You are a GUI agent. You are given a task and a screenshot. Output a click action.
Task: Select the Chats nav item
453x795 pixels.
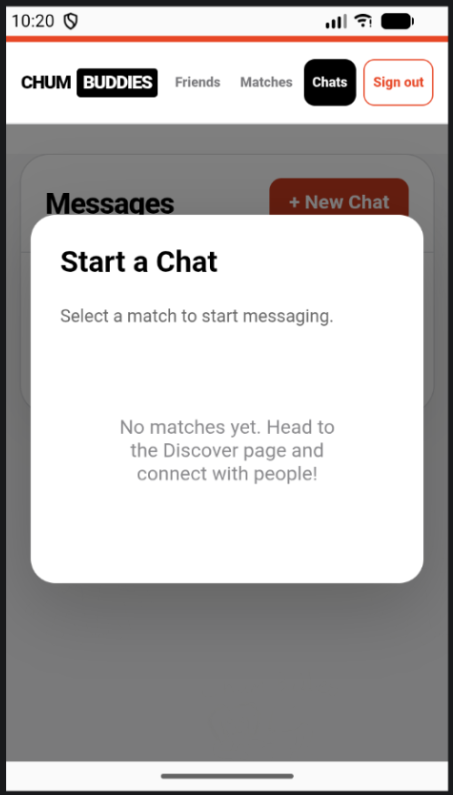[x=330, y=82]
